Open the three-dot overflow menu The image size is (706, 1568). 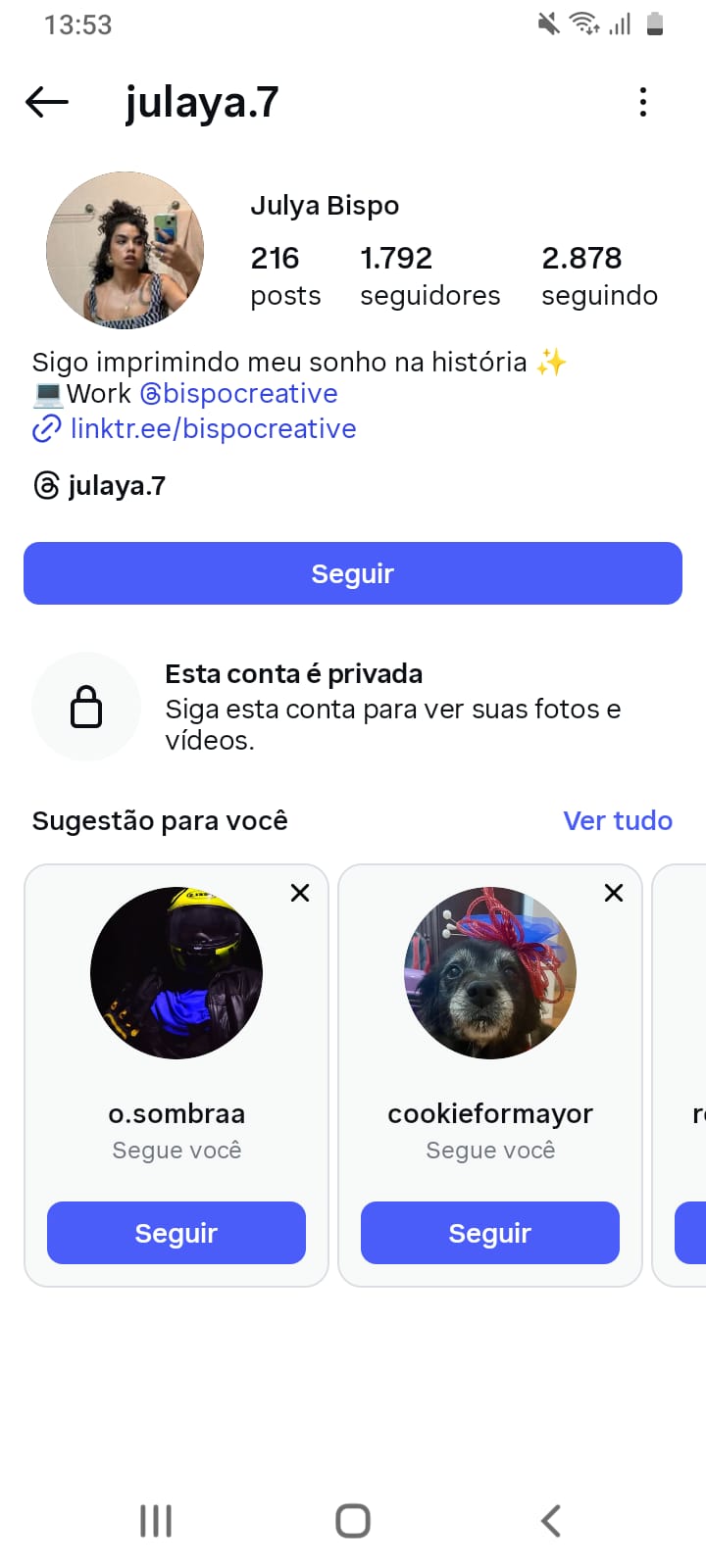click(x=643, y=102)
